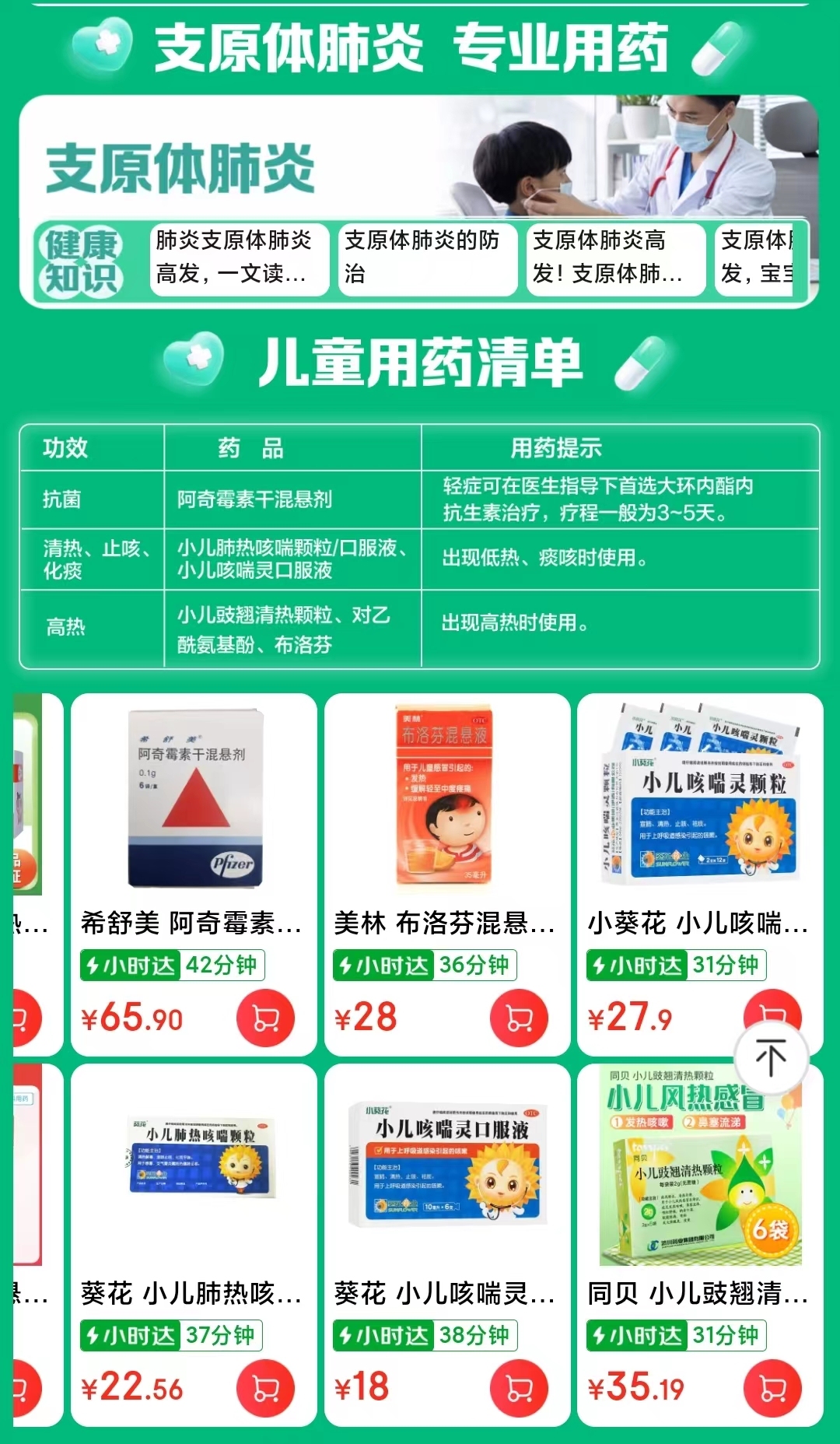The width and height of the screenshot is (840, 1444).
Task: Open article 支原体肺炎的防治
Action: [x=428, y=258]
